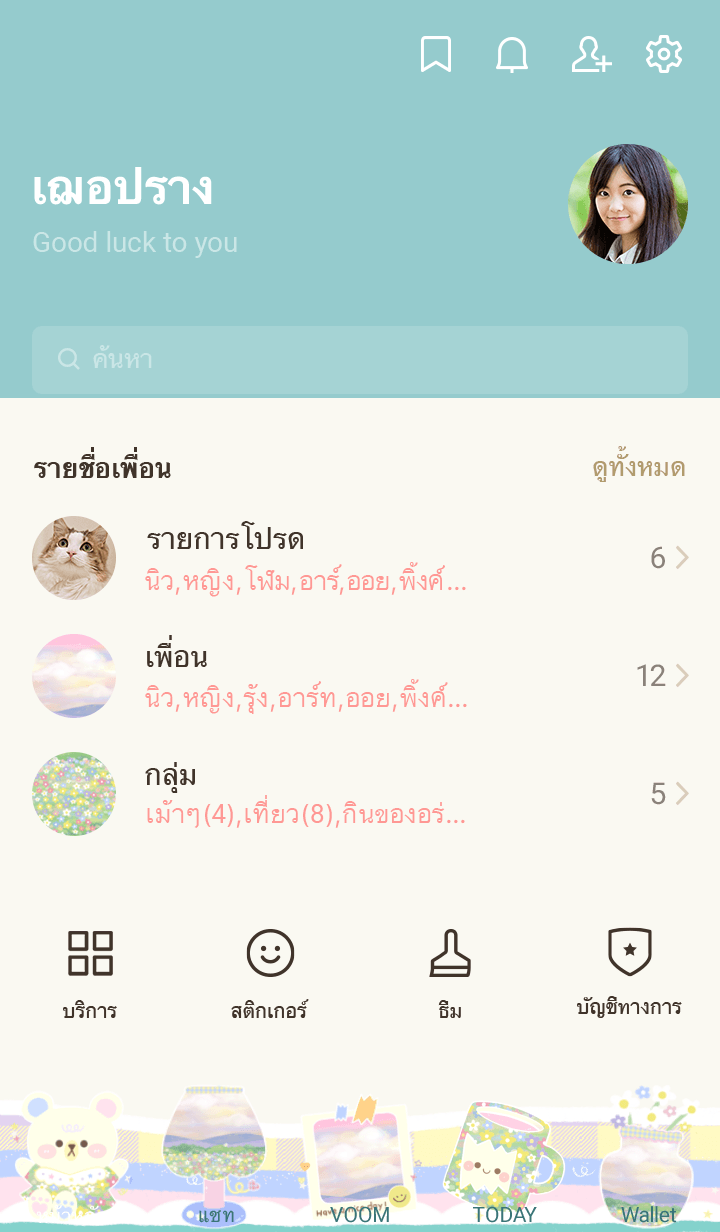Expand the เพื่อน friends row

[360, 676]
